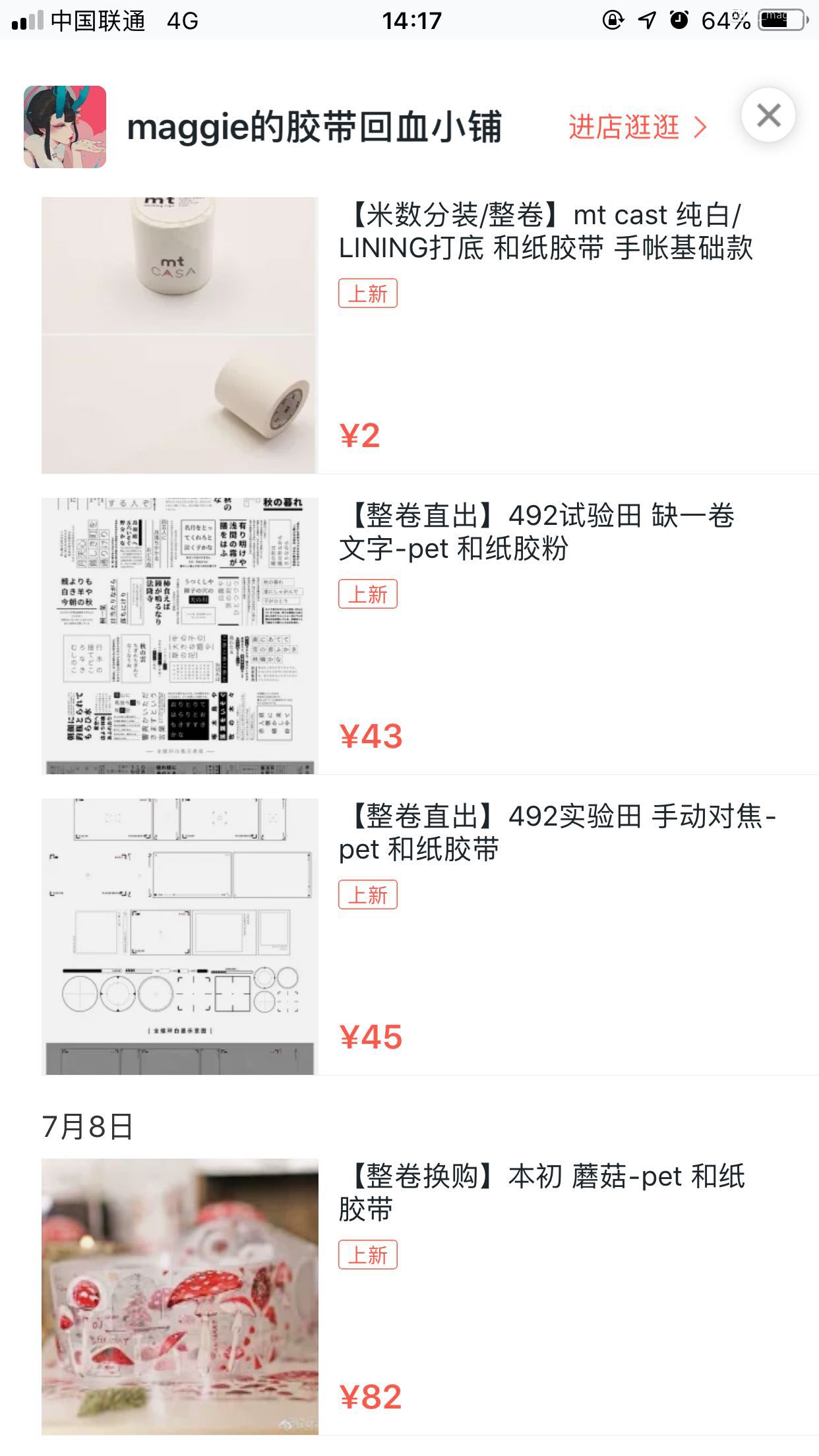Open maggie的胶带回血小铺 shop avatar
The image size is (819, 1456).
(x=65, y=127)
